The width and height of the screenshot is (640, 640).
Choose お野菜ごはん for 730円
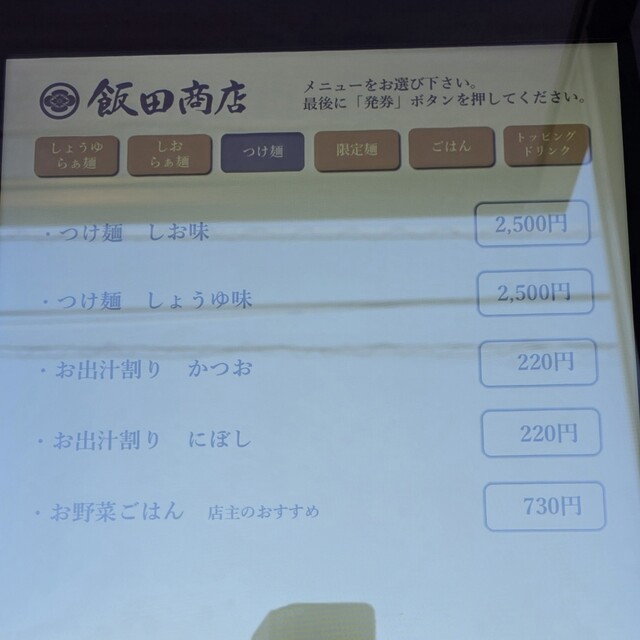click(544, 507)
